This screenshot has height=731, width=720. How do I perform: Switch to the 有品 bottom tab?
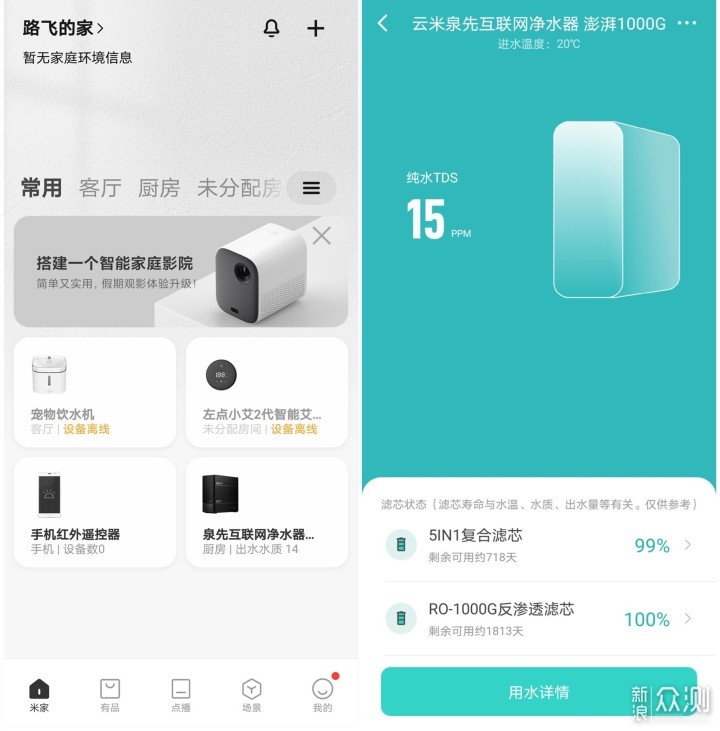[110, 694]
